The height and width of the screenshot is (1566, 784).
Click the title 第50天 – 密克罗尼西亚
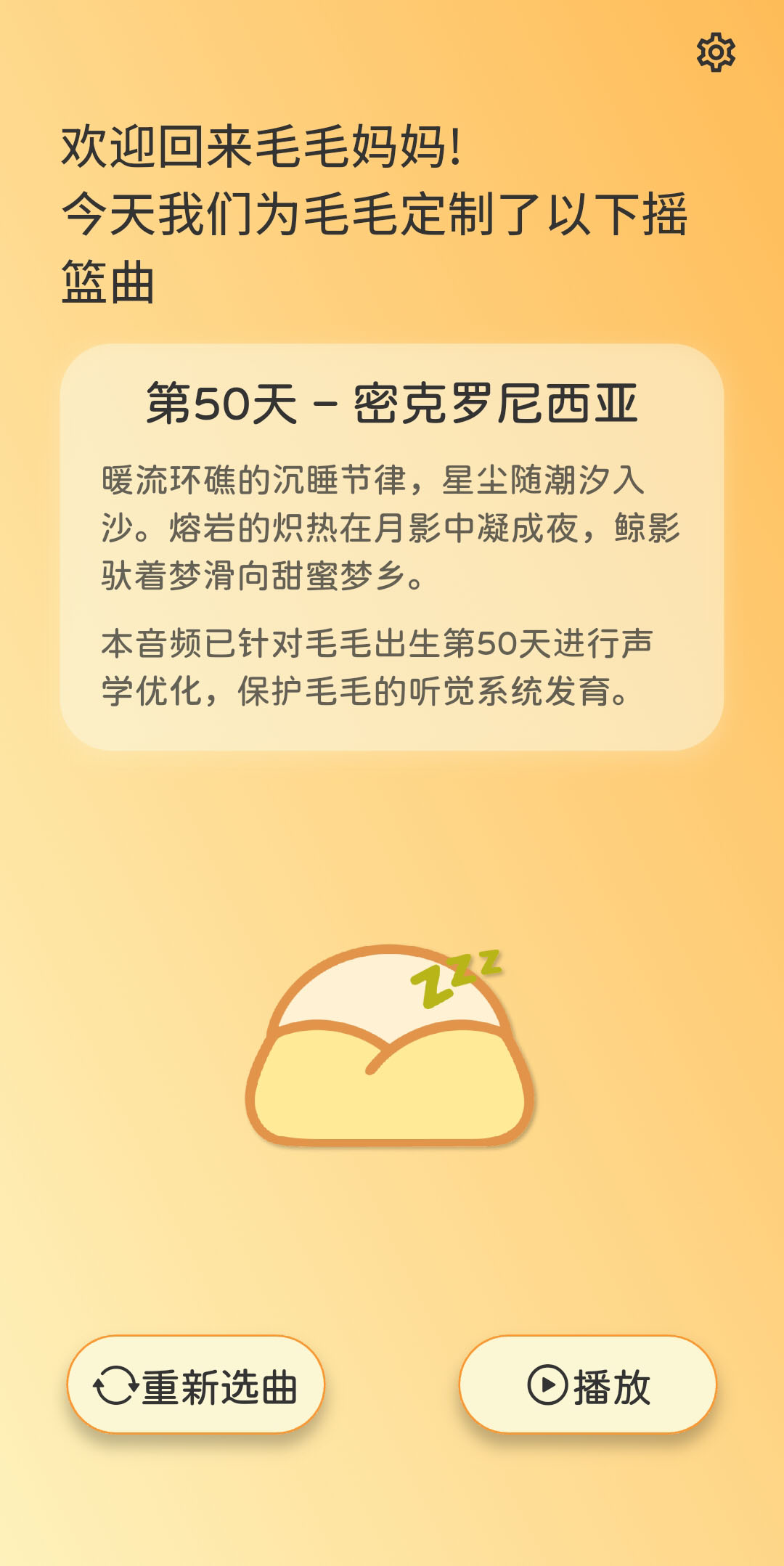[x=392, y=399]
